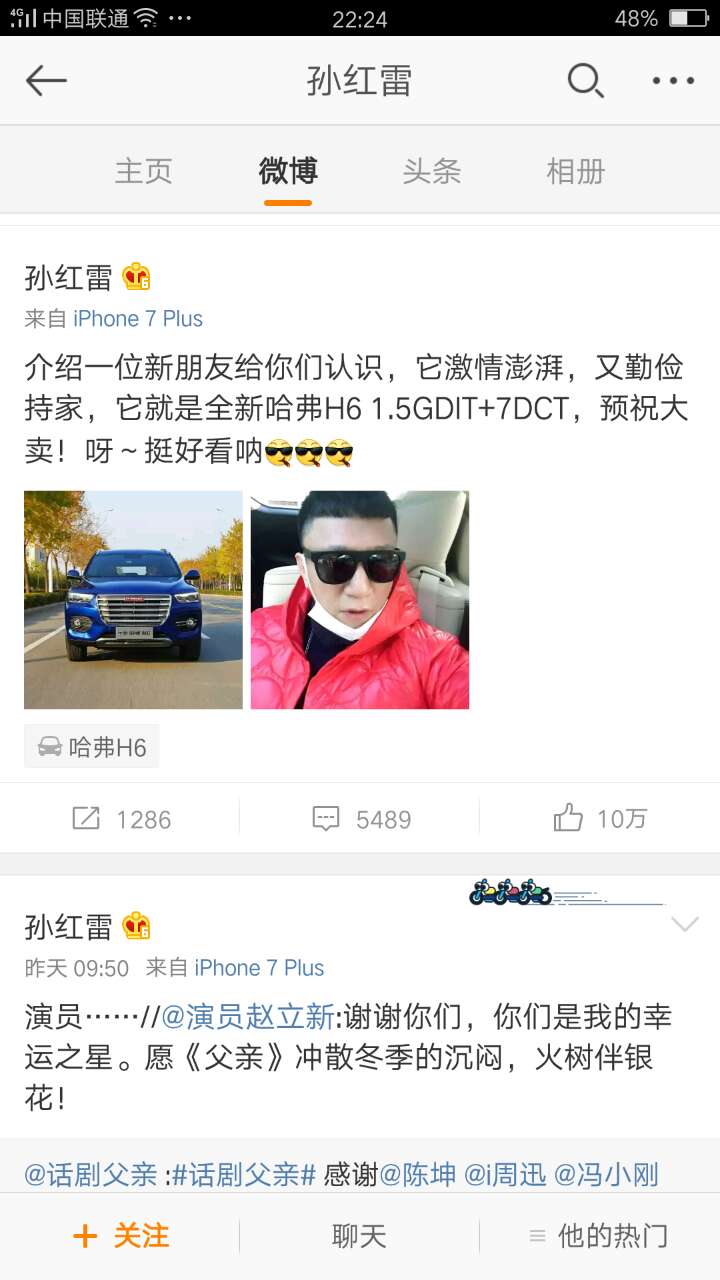Screen dimensions: 720x1280
Task: Switch to the 相册 tab
Action: 576,171
